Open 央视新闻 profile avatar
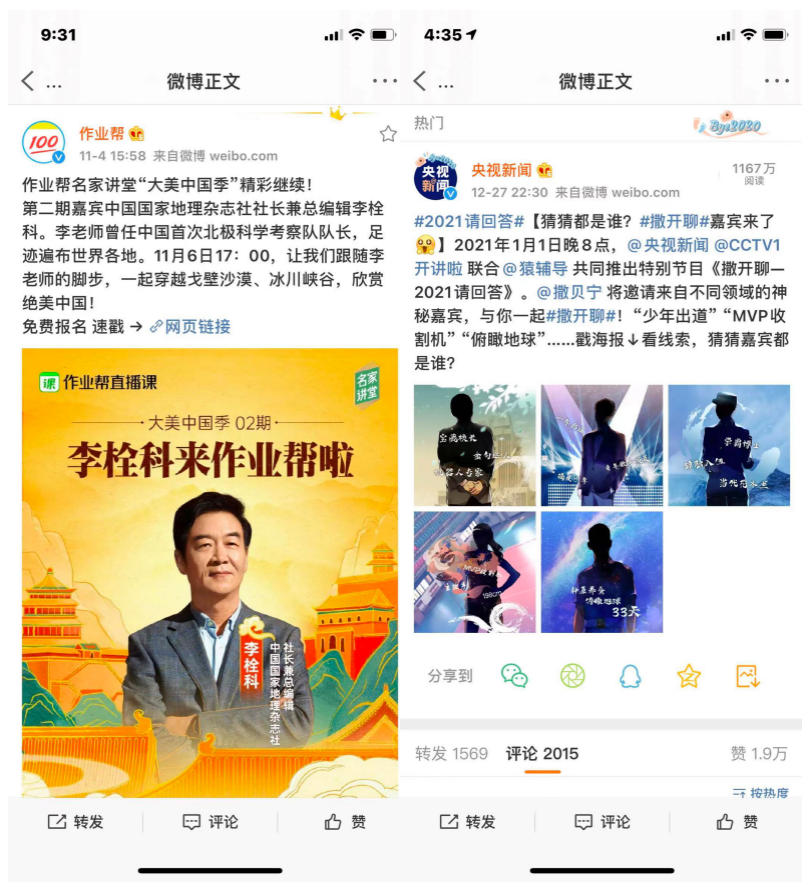 tap(435, 177)
